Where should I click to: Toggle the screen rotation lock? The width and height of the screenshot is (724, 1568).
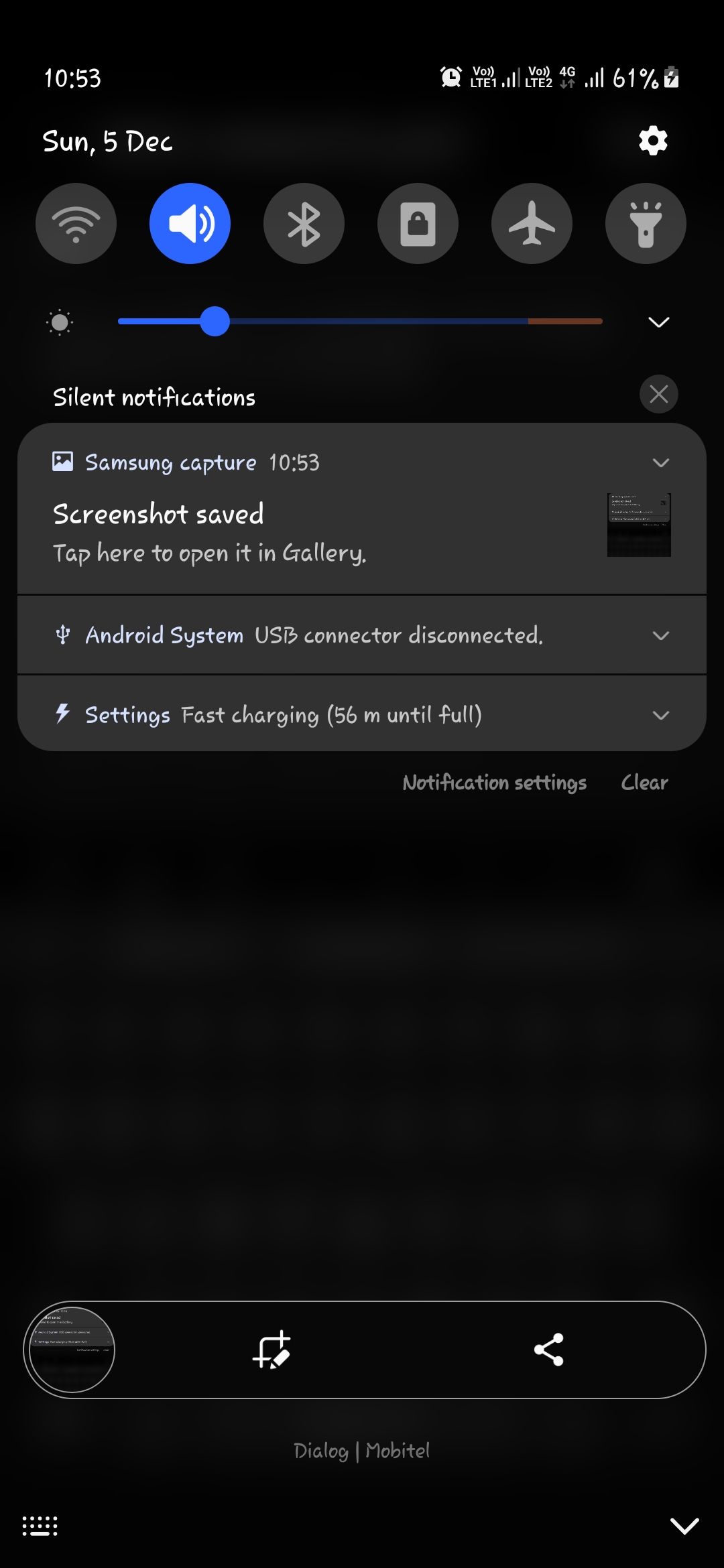[418, 223]
